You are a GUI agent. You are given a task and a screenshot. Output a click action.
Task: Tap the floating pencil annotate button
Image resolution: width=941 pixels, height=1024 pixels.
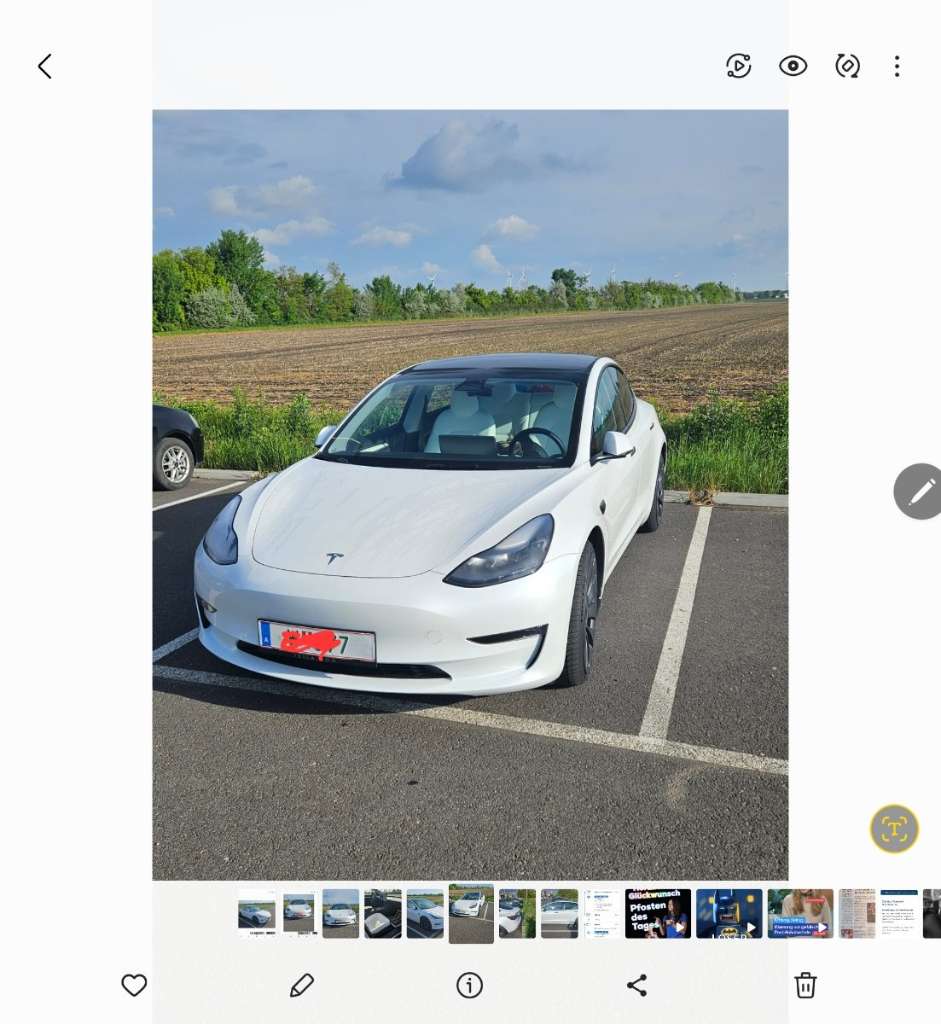click(x=918, y=491)
